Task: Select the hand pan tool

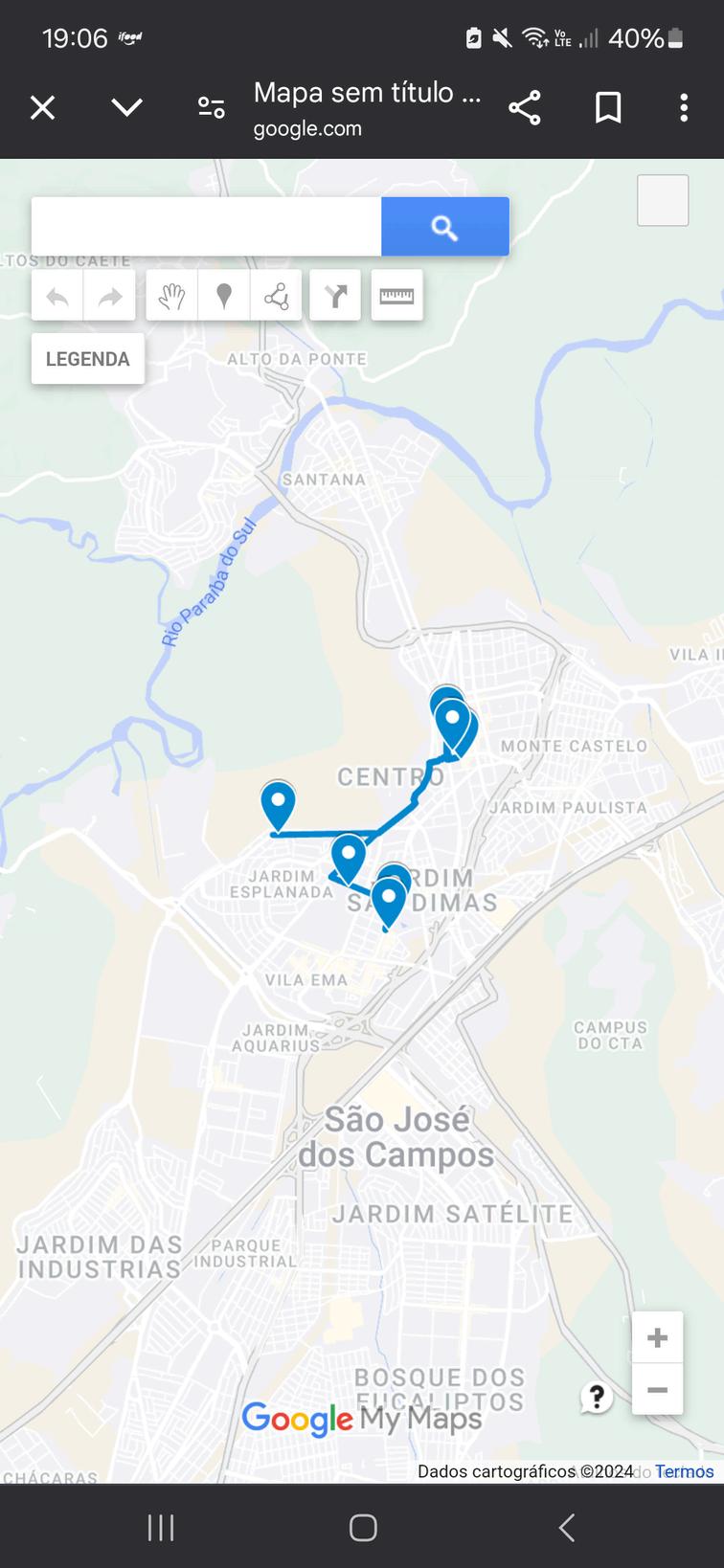Action: click(172, 297)
